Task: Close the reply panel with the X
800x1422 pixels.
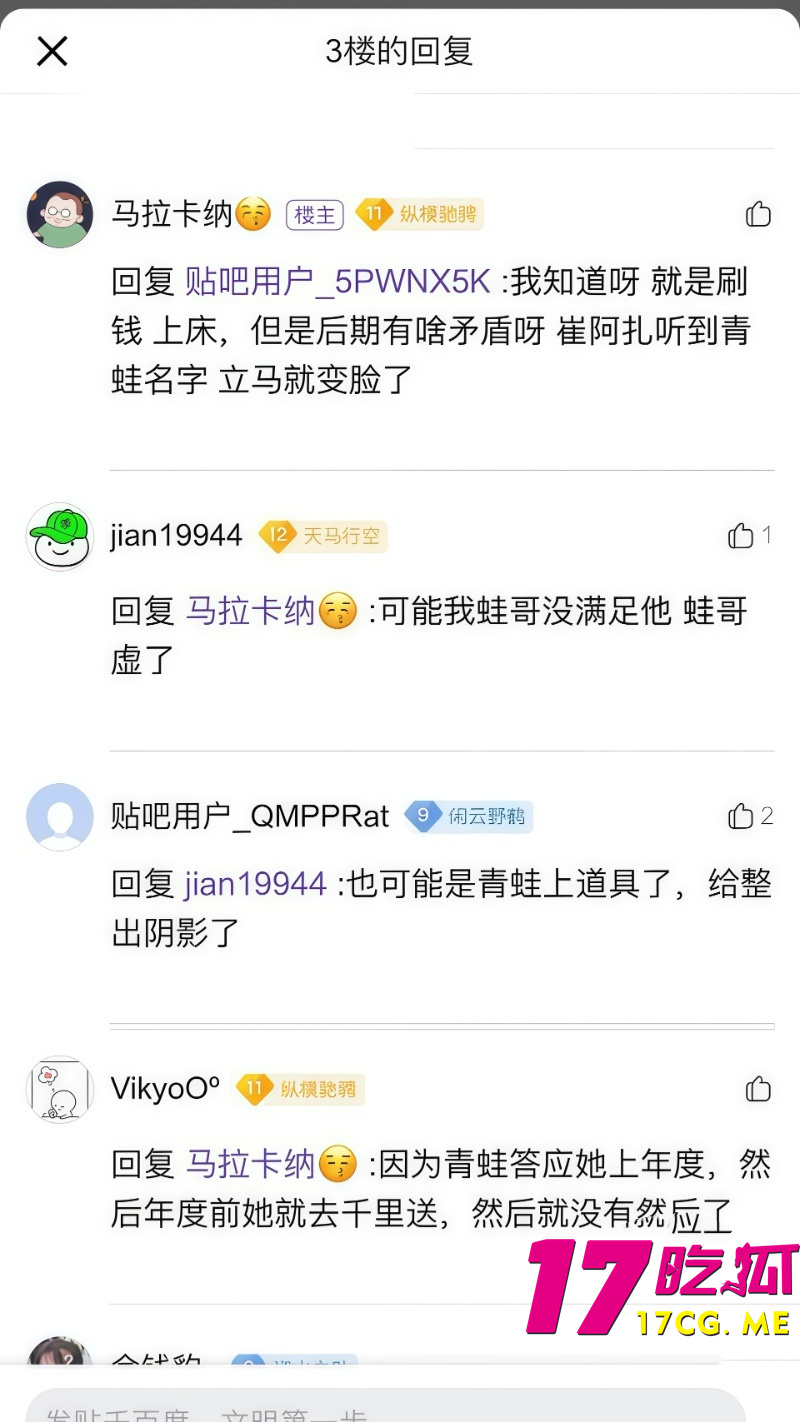Action: coord(52,51)
